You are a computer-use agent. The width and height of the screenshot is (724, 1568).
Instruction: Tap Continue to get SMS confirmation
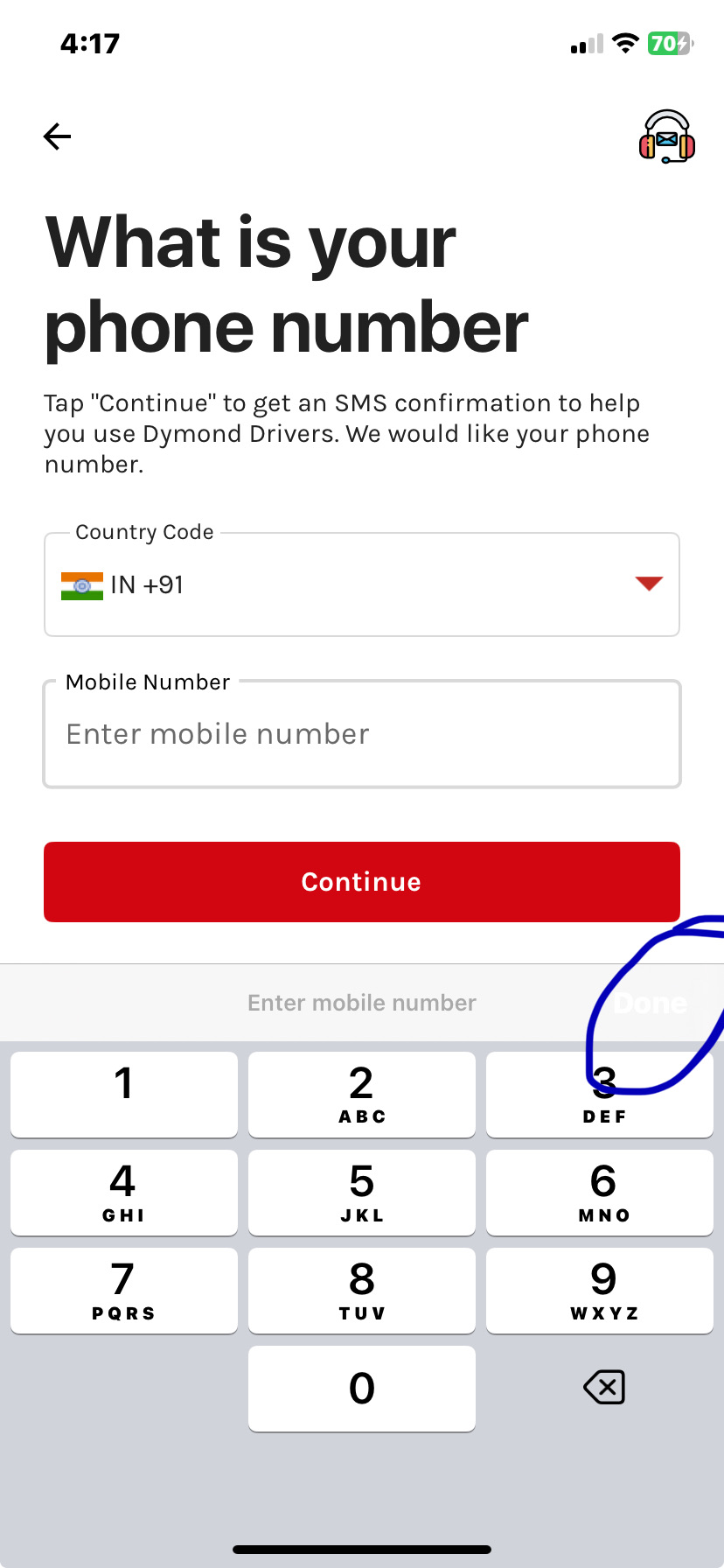coord(362,882)
